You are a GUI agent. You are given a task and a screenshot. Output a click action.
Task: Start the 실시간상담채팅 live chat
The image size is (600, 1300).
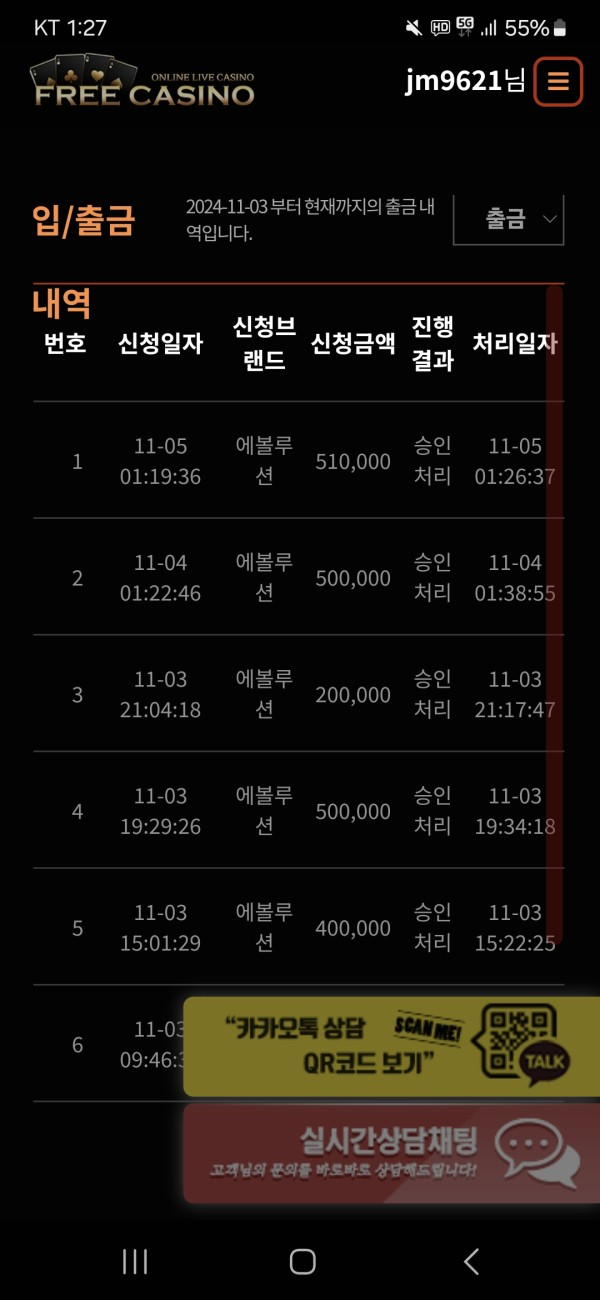pos(390,1152)
